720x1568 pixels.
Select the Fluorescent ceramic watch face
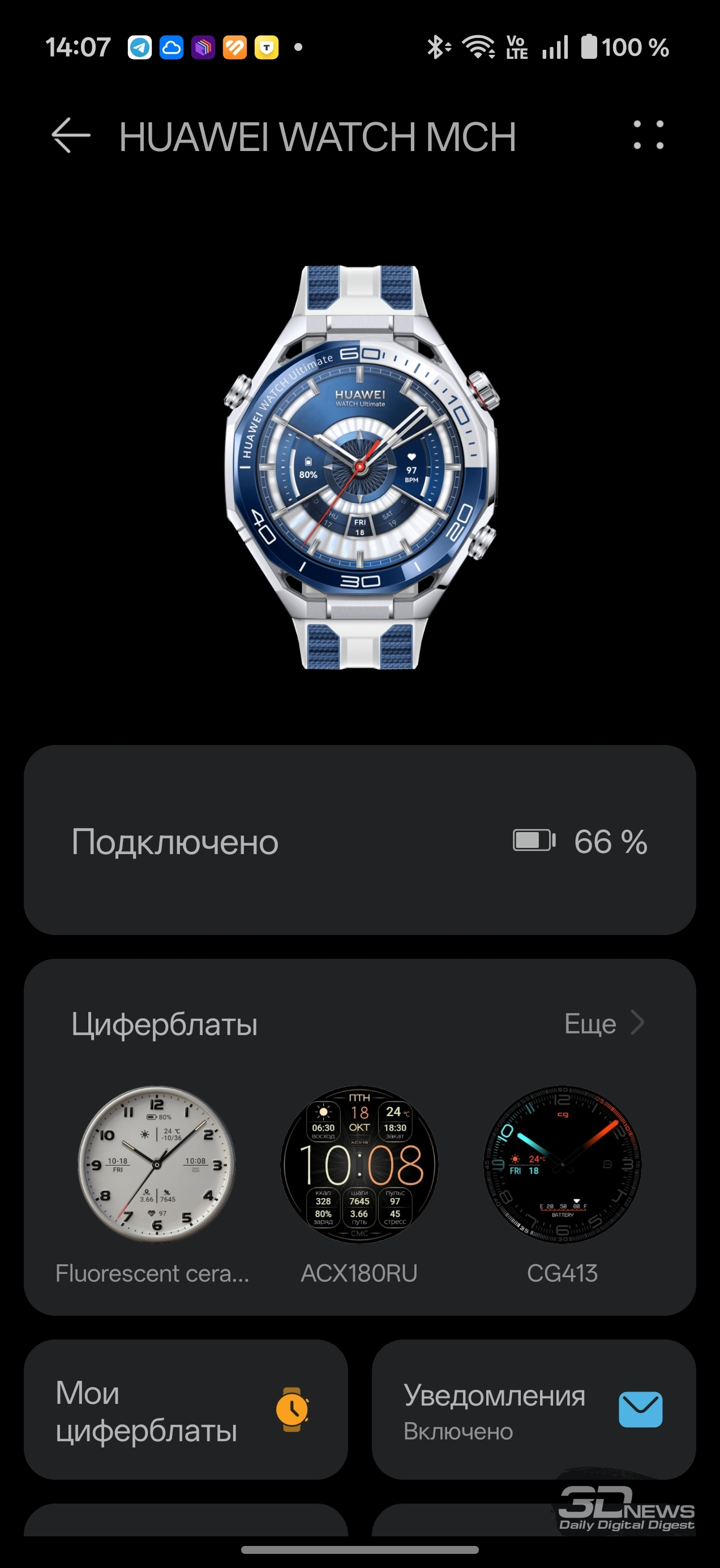click(156, 1164)
